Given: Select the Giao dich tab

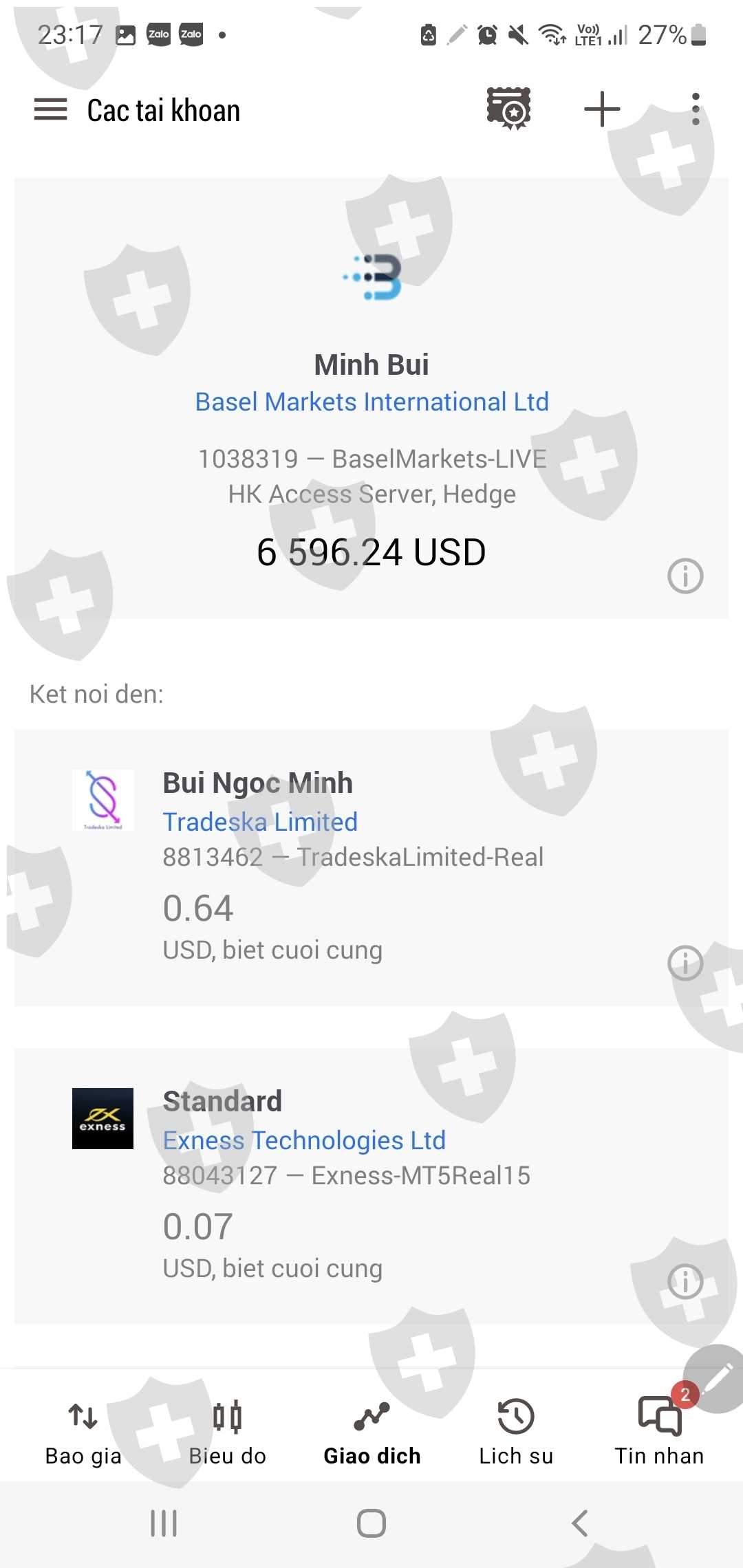Looking at the screenshot, I should (x=371, y=1429).
